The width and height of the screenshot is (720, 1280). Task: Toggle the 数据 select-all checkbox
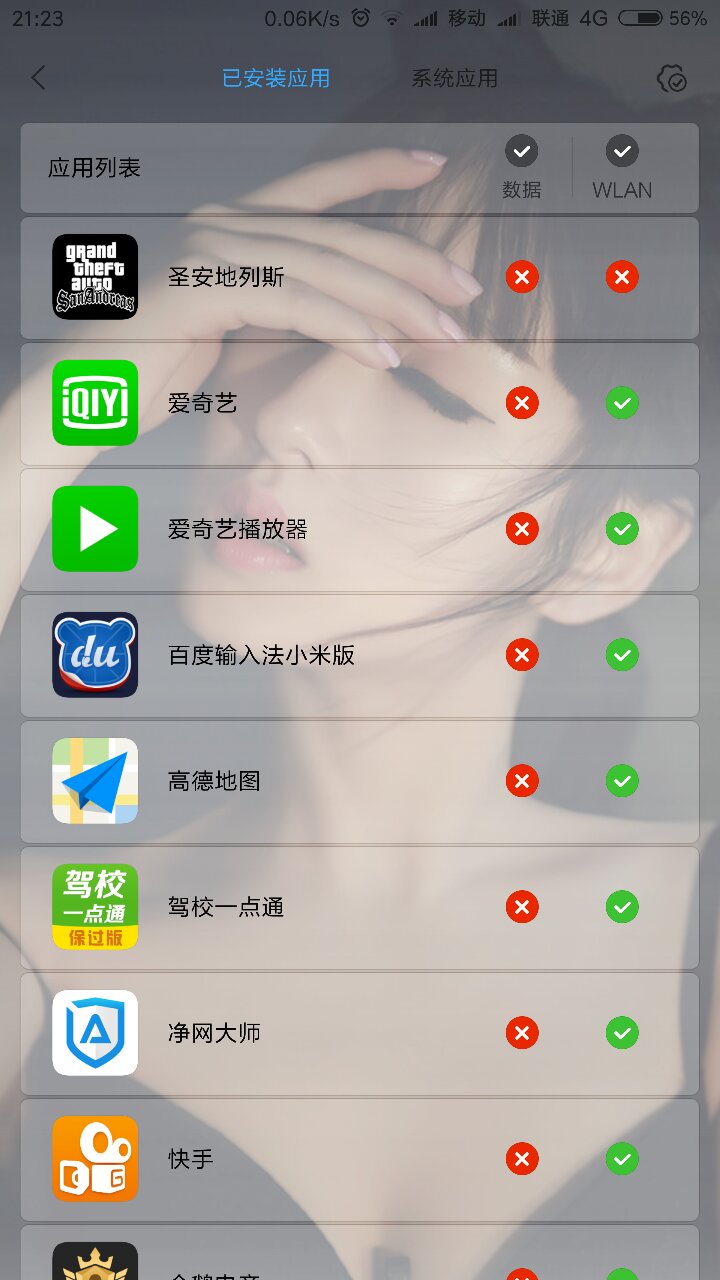(521, 152)
